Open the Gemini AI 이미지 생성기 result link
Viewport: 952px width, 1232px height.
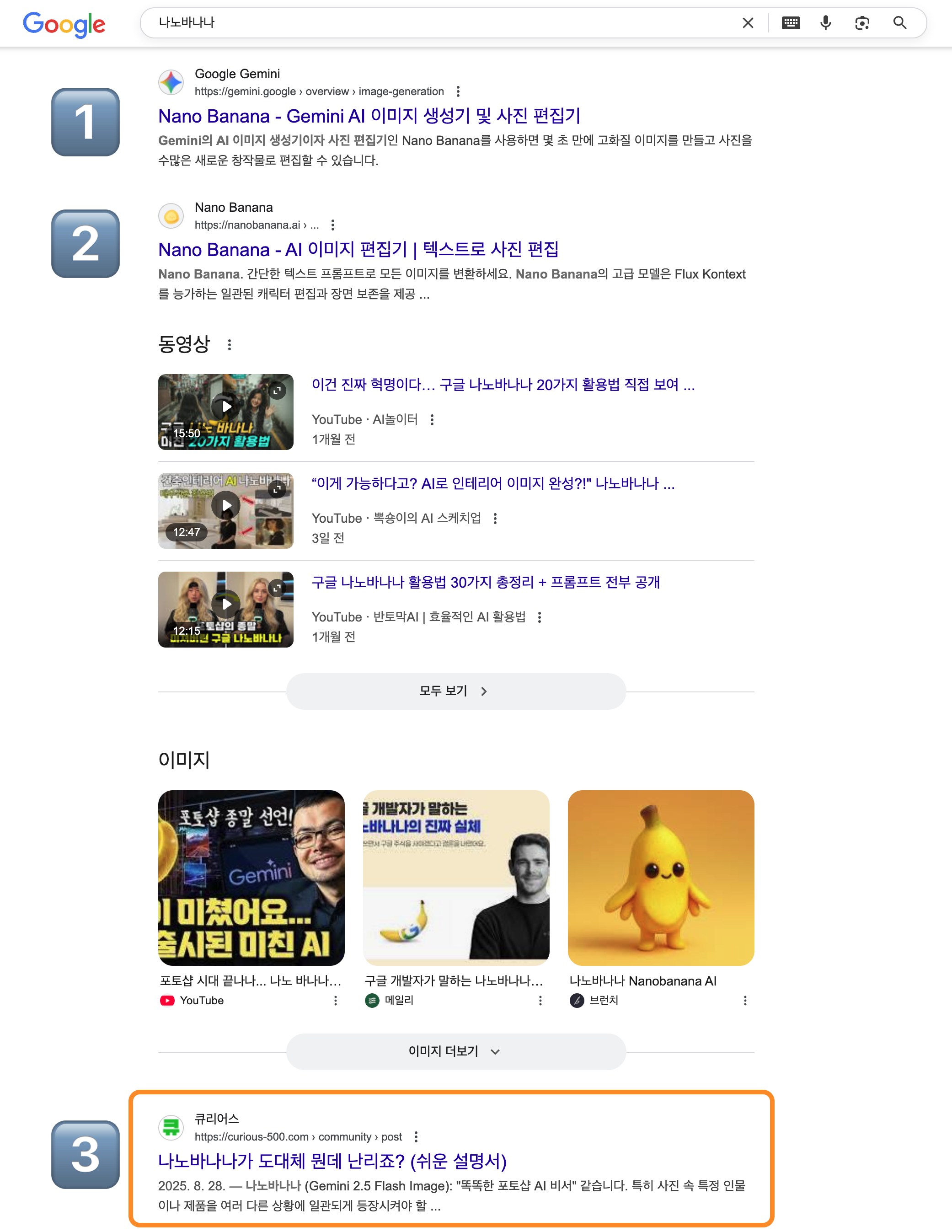pos(369,116)
